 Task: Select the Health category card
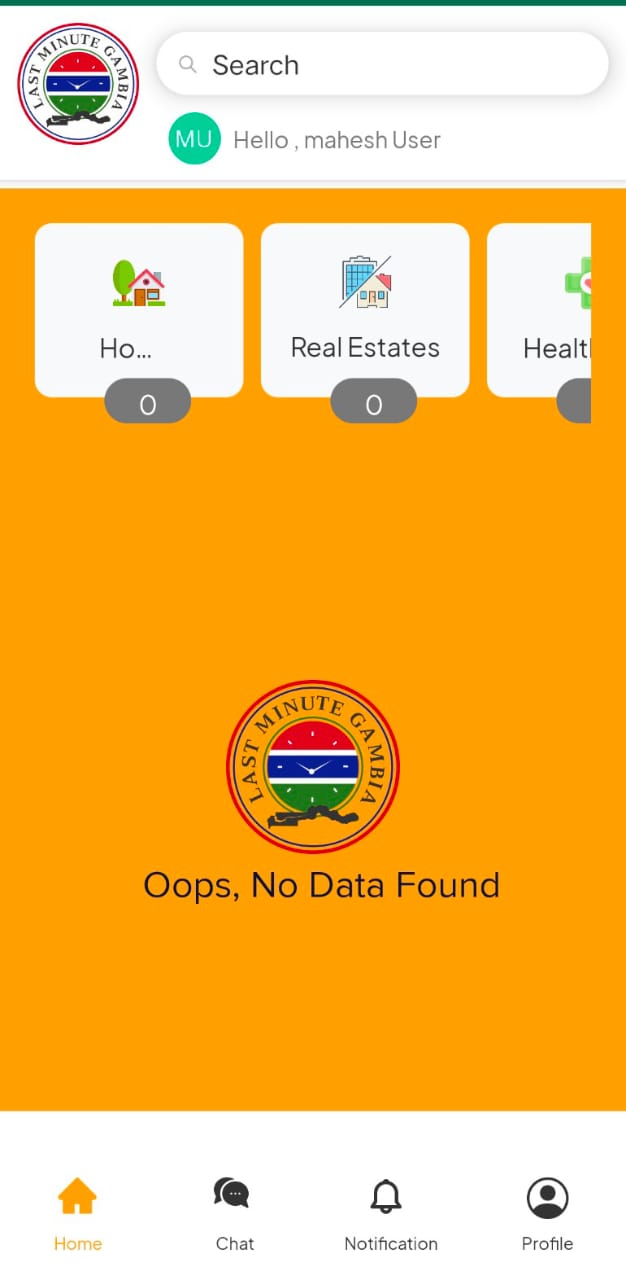point(540,310)
